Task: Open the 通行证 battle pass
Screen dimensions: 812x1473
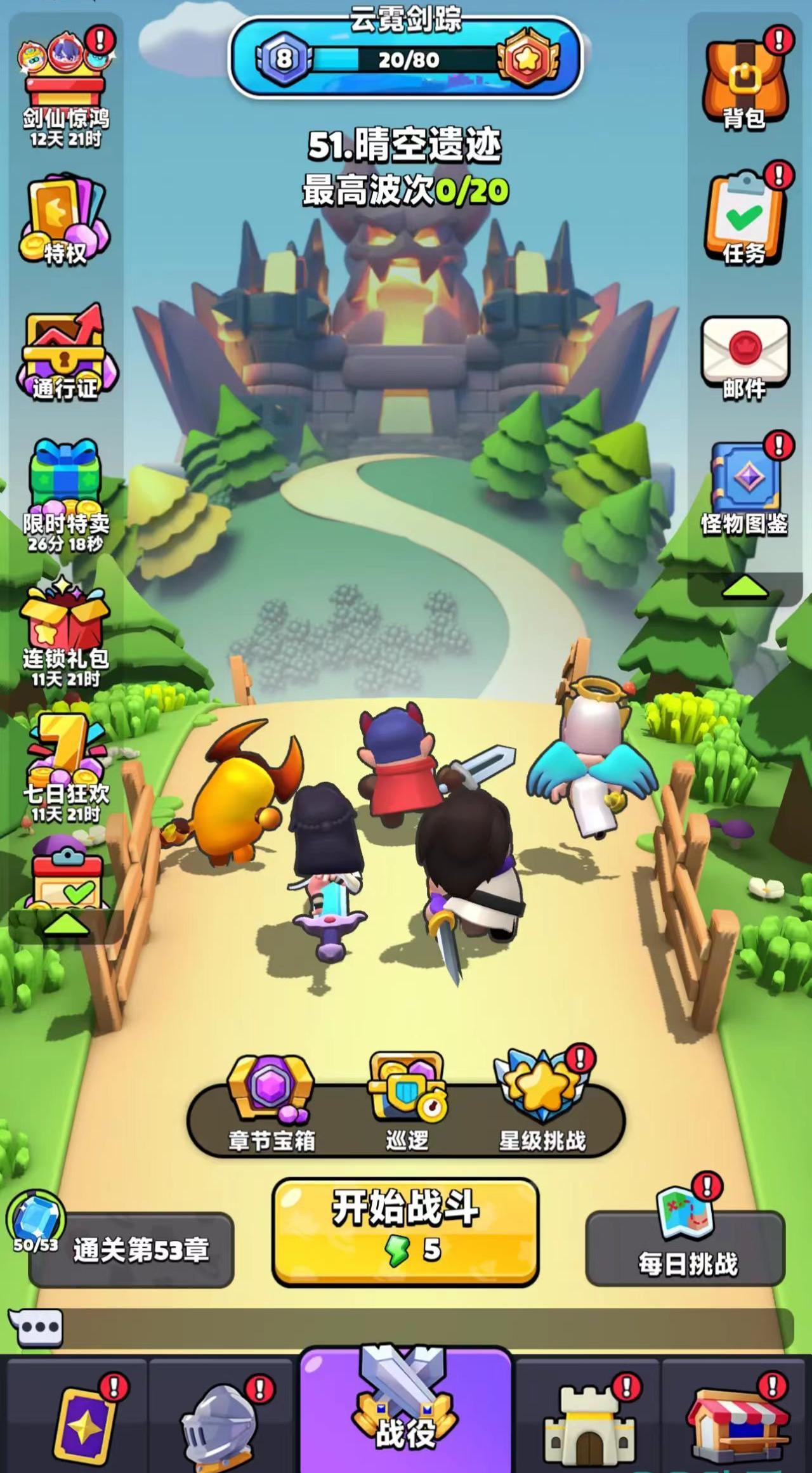Action: pos(65,357)
